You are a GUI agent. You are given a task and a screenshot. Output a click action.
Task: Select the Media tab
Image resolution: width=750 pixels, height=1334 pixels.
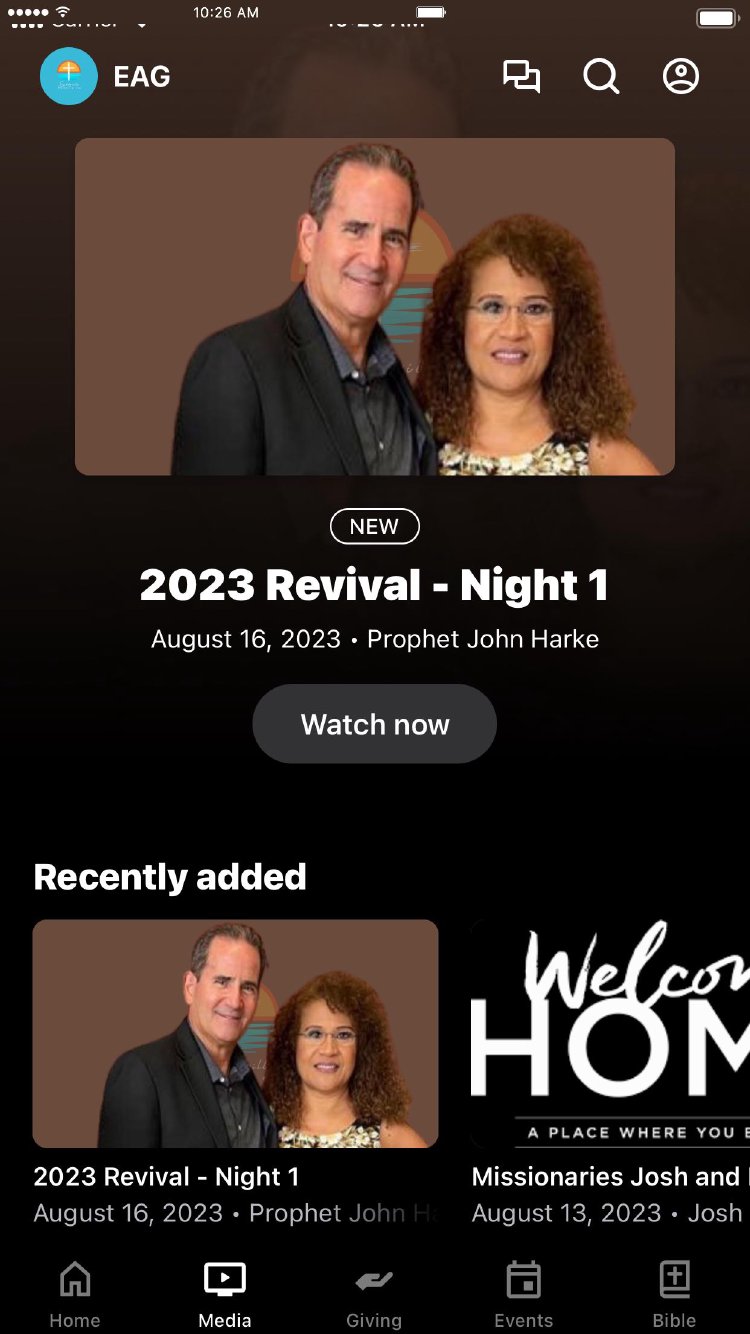[x=225, y=1294]
